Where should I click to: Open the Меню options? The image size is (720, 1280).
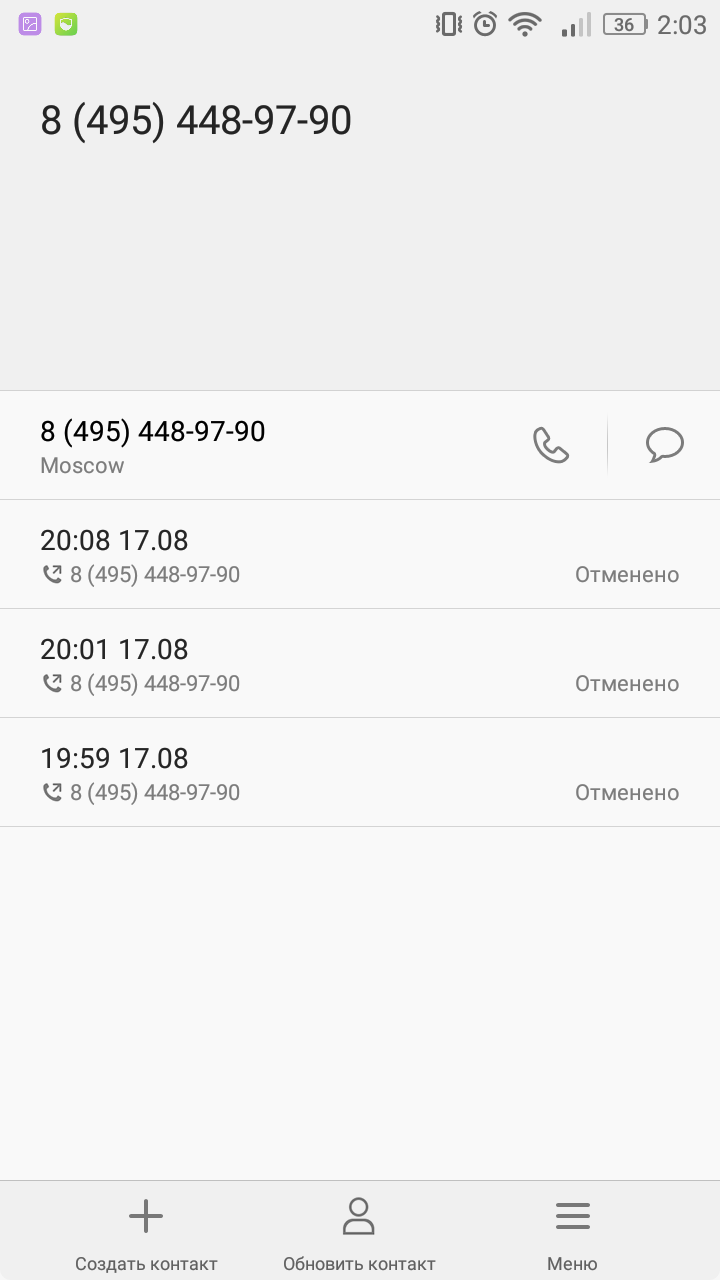click(572, 1233)
